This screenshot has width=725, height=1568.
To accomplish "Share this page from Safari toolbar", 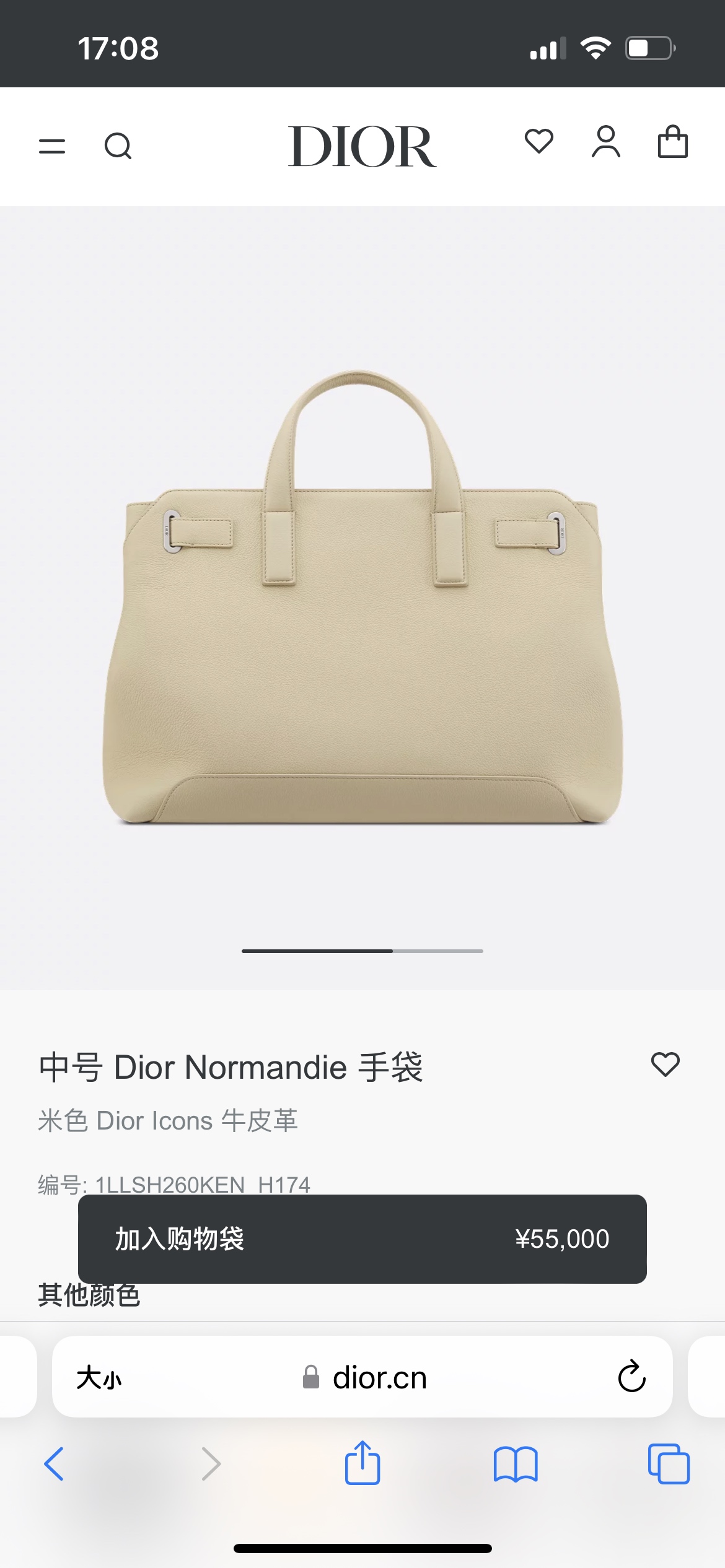I will pos(362,1463).
